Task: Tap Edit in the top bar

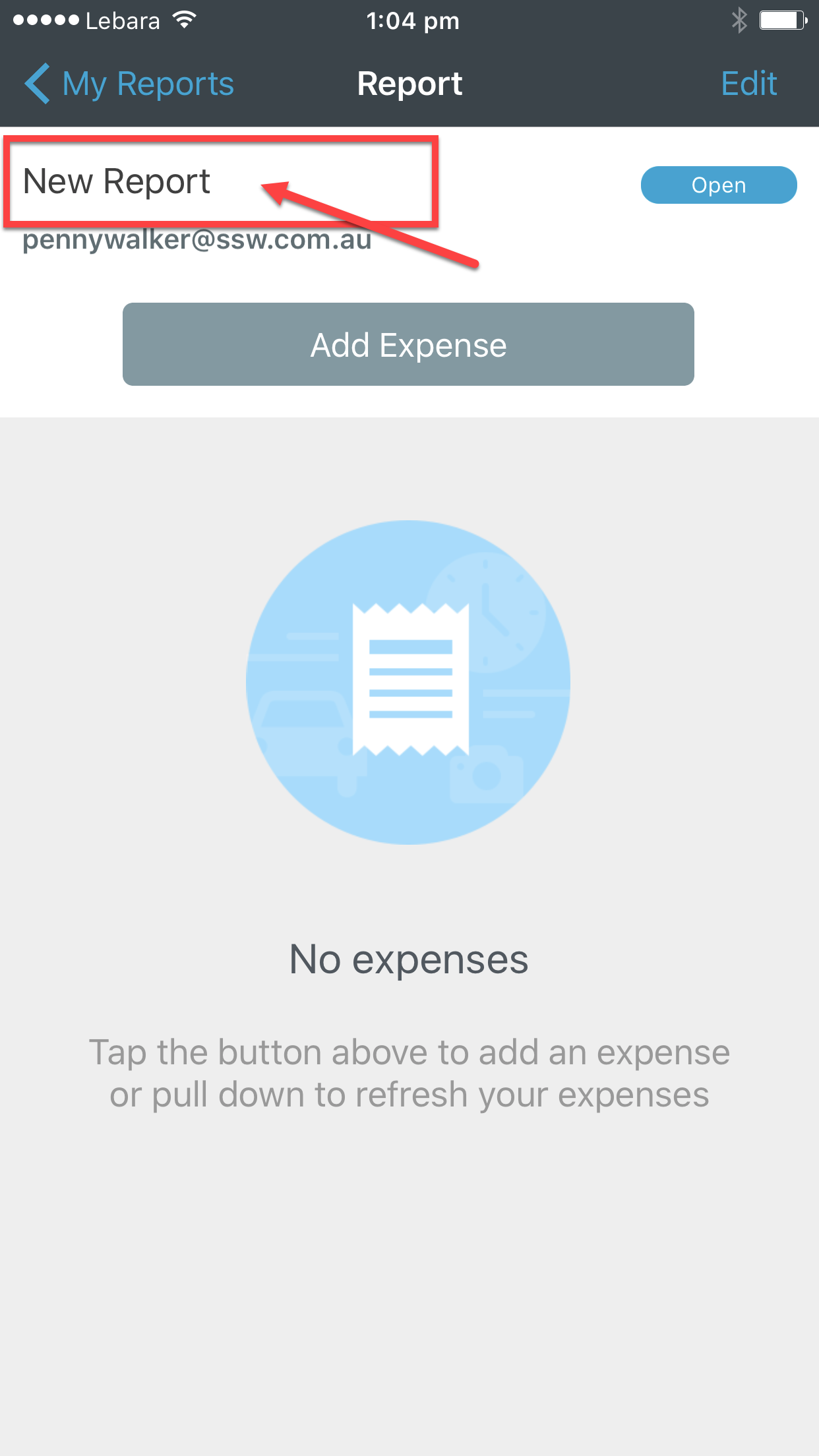Action: point(748,84)
